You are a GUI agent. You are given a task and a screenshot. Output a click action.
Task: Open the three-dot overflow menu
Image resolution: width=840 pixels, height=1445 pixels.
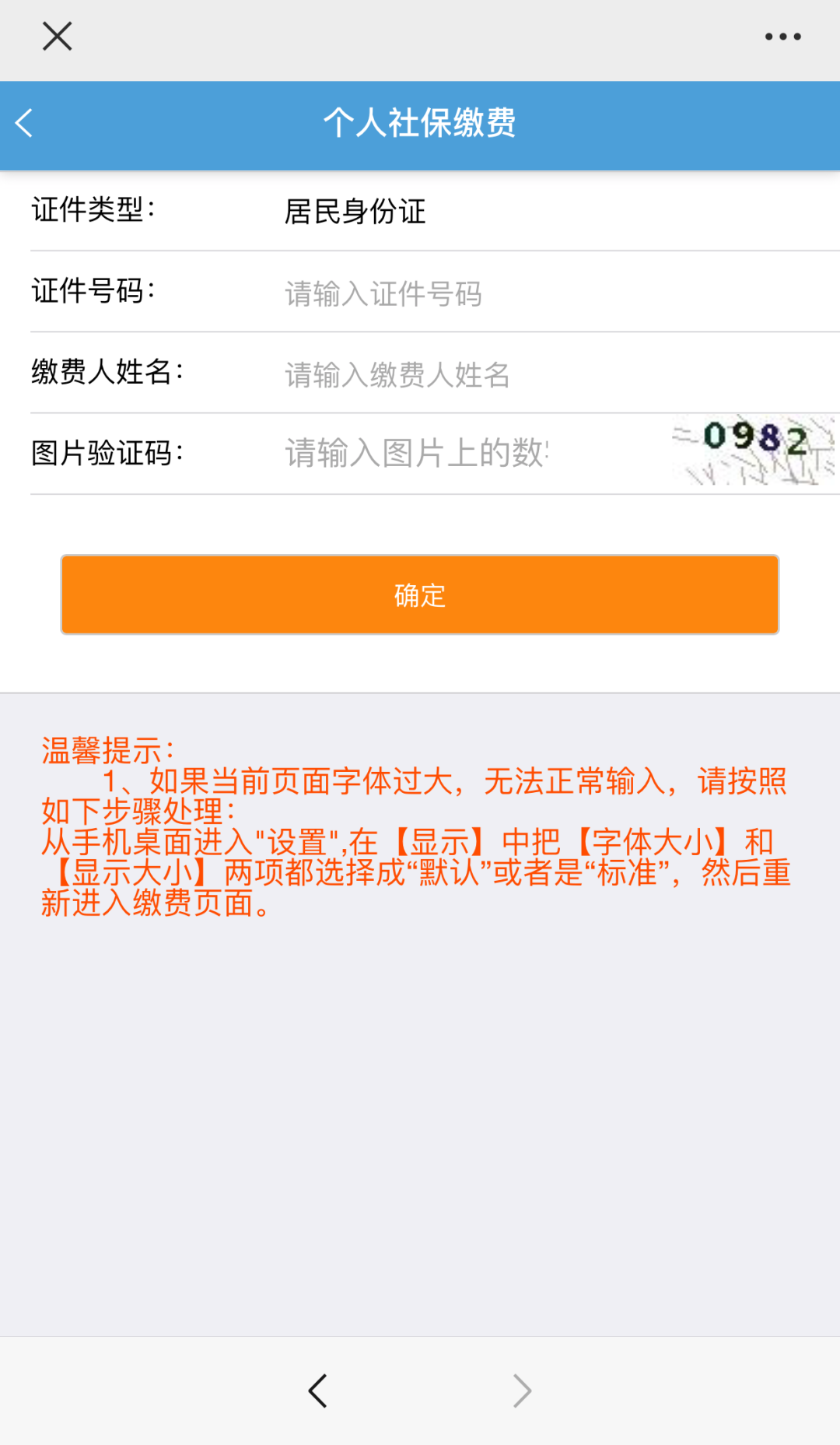coord(782,37)
